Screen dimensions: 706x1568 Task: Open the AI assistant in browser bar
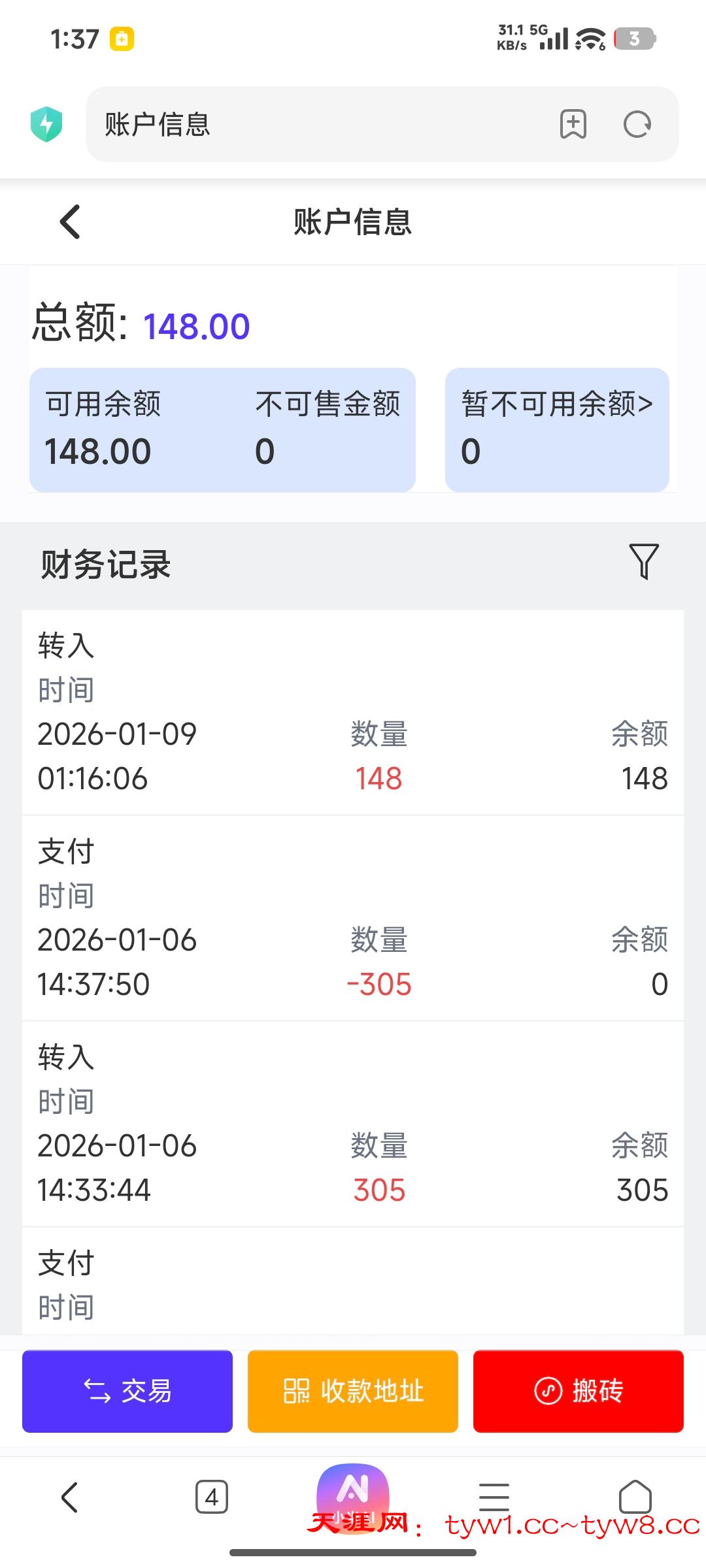[x=353, y=1493]
